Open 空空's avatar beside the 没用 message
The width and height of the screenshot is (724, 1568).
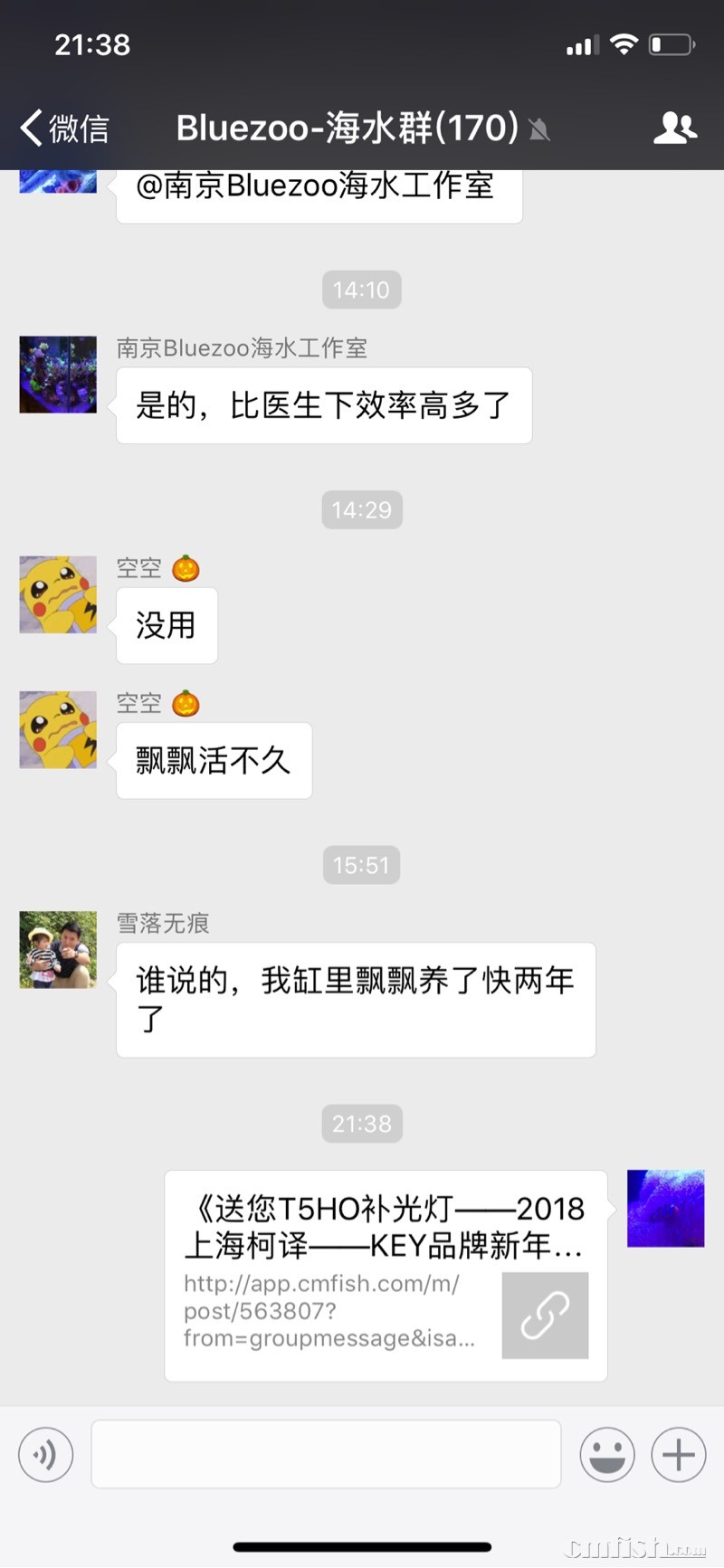(58, 594)
